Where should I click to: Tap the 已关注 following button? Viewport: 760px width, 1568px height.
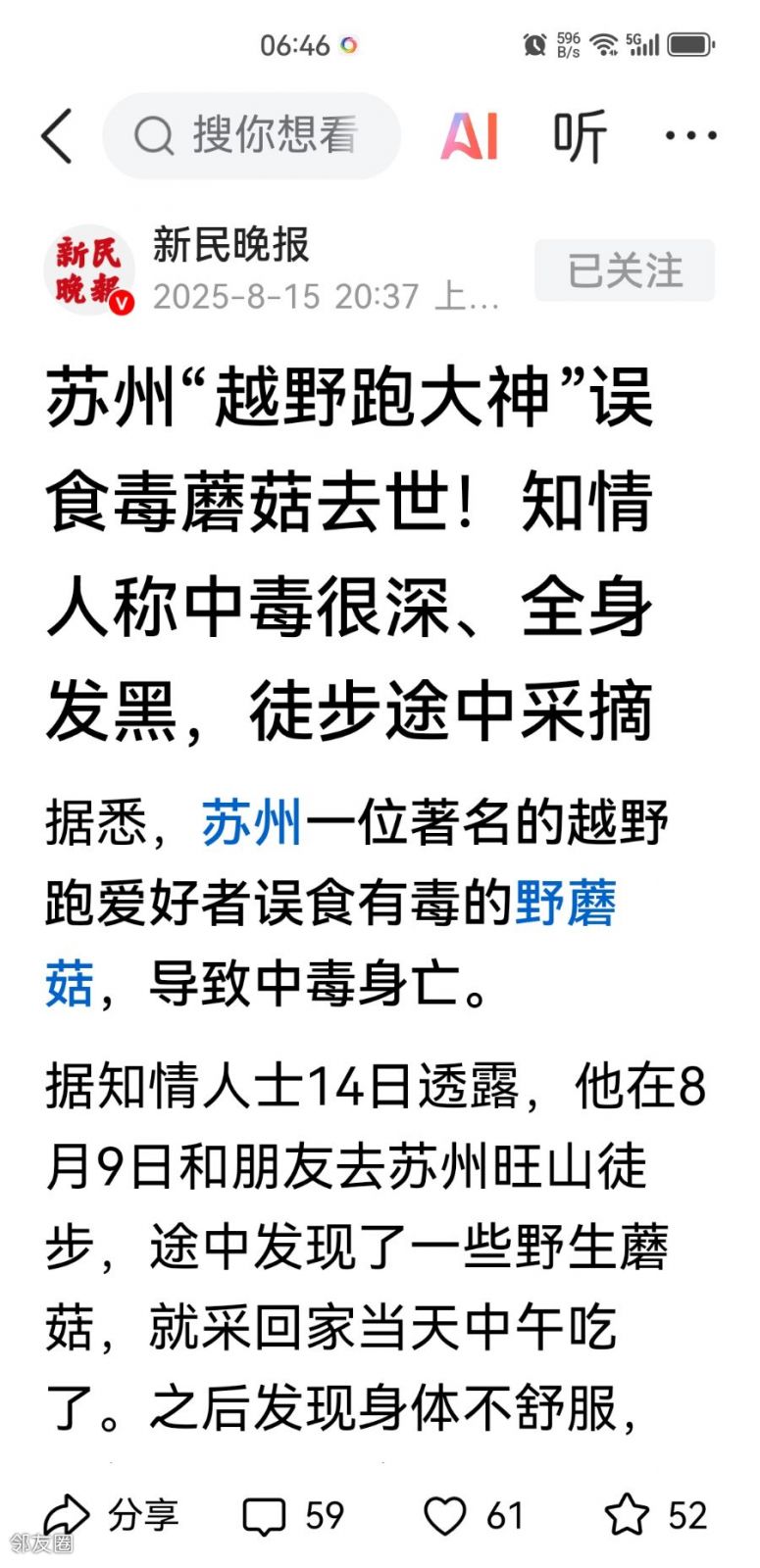pyautogui.click(x=625, y=269)
